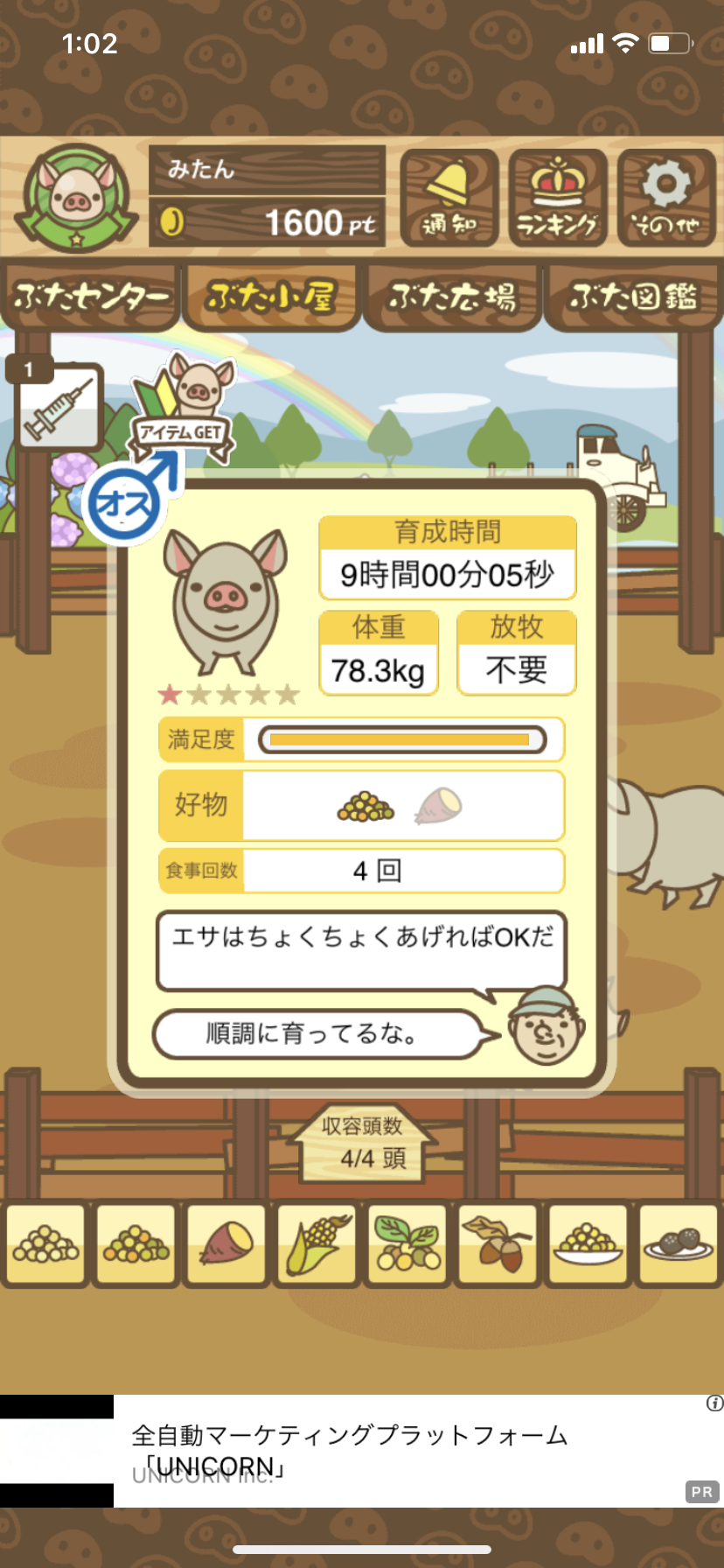724x1568 pixels.
Task: Open the UNICORN ad banner
Action: (x=362, y=1451)
